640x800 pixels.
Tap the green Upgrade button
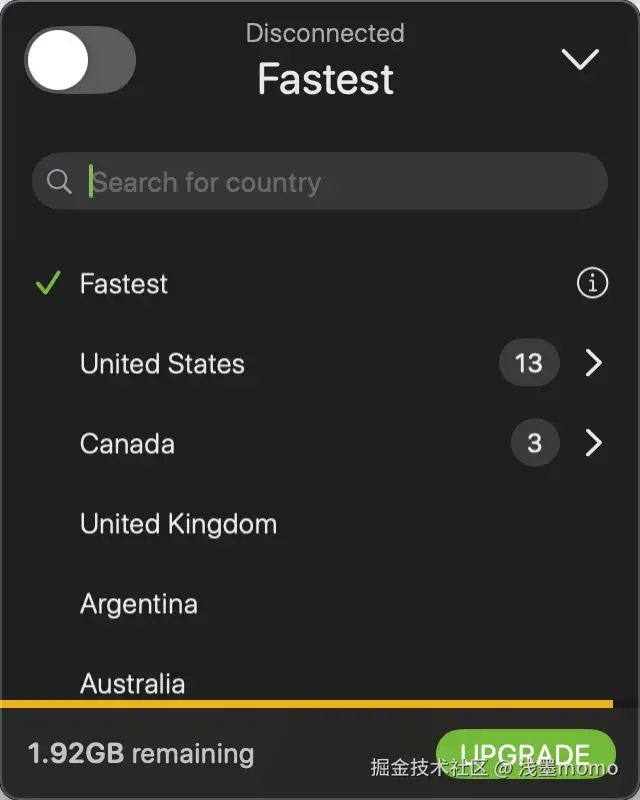[526, 750]
